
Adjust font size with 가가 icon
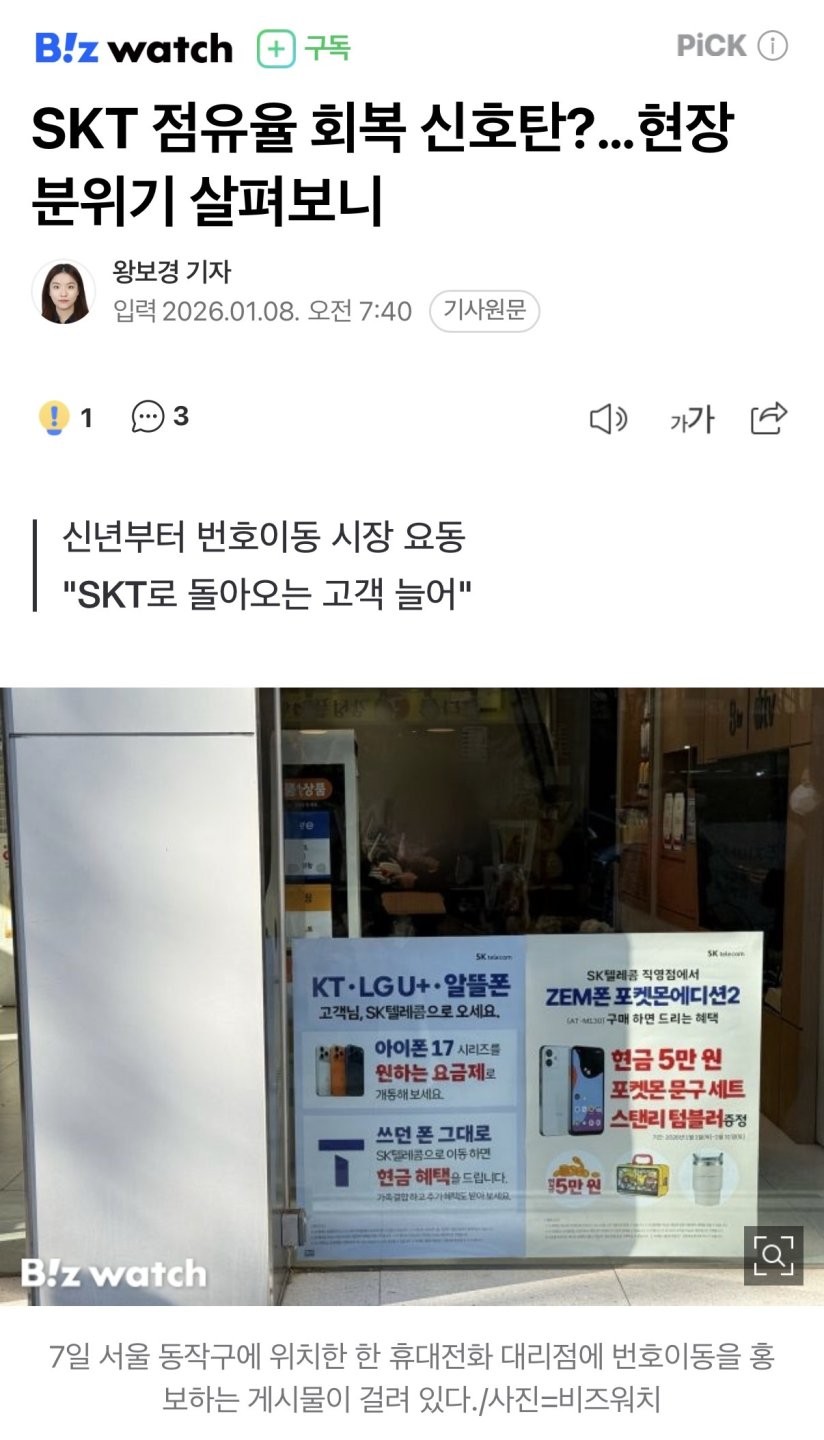click(x=691, y=419)
